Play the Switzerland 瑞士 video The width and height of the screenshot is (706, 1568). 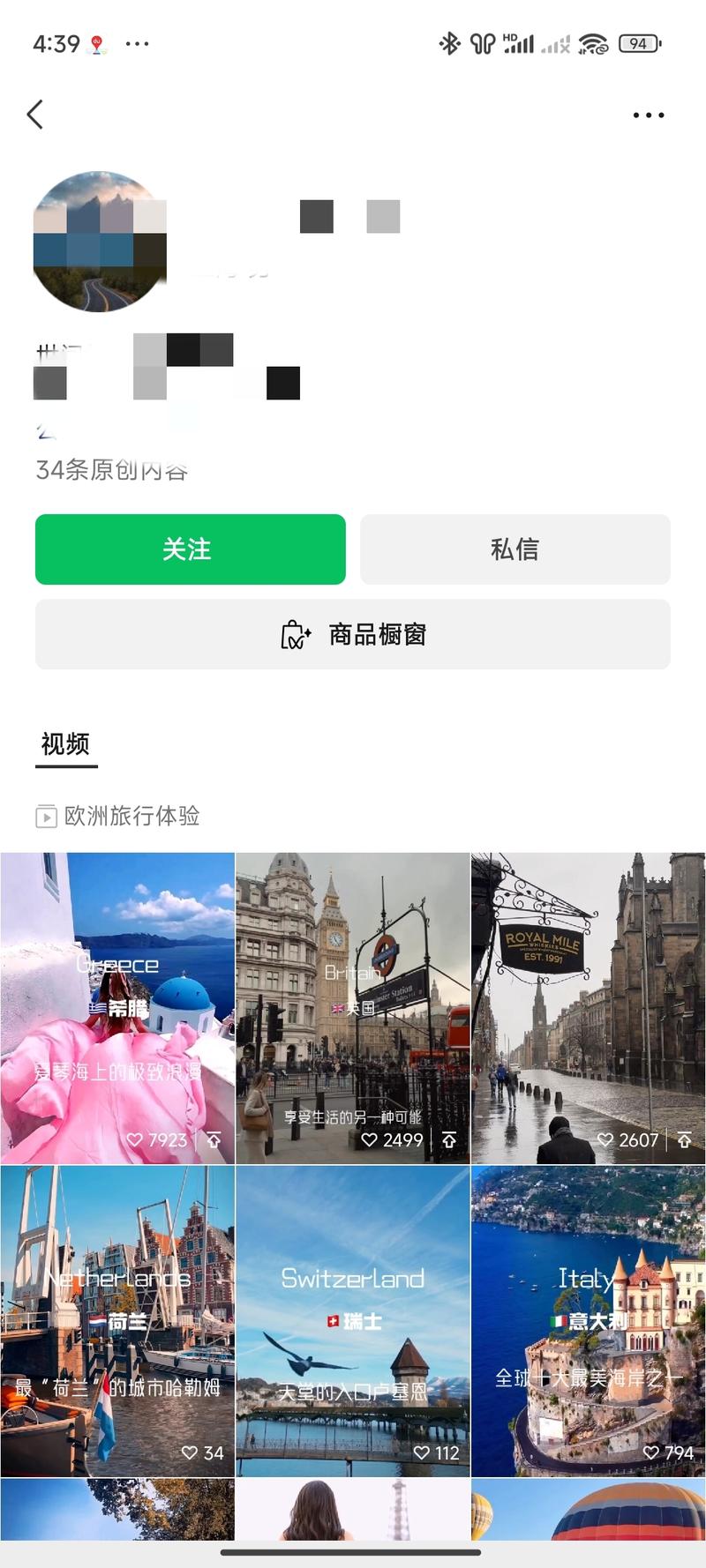click(x=352, y=1320)
